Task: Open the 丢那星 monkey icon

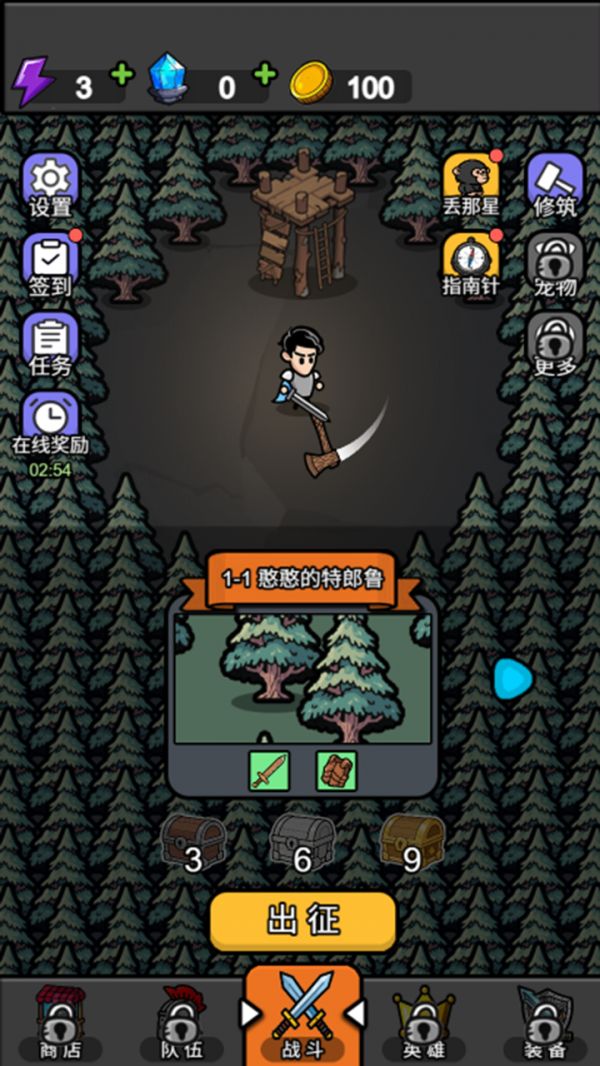Action: [x=470, y=182]
